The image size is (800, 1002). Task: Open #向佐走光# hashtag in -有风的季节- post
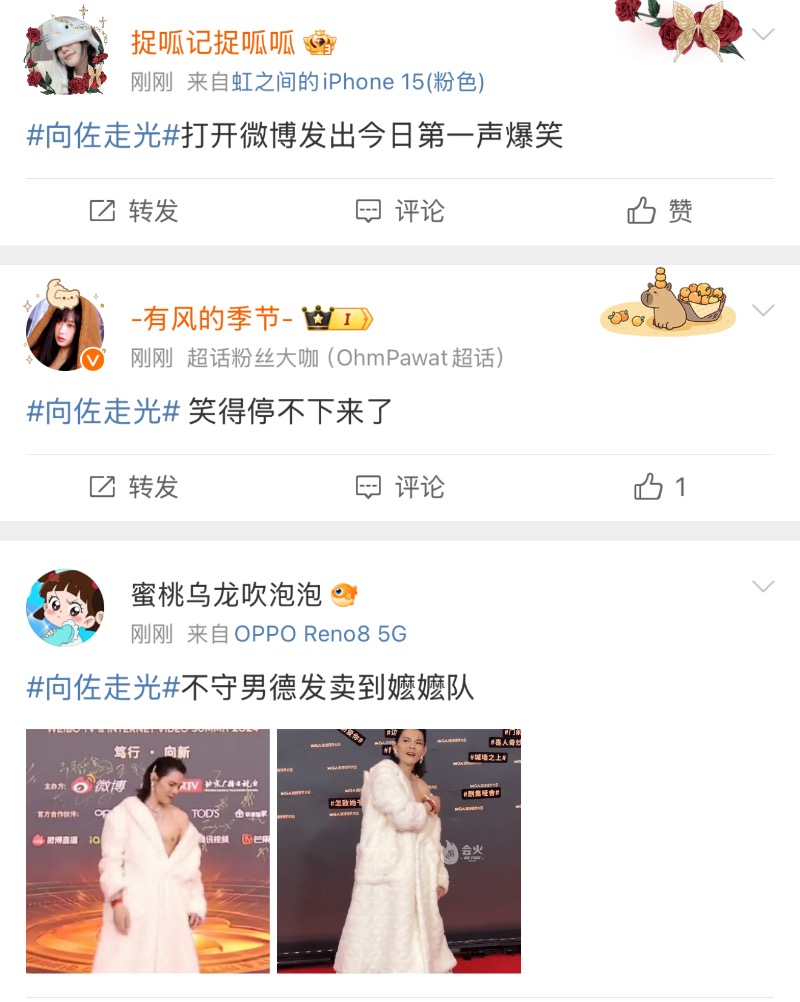click(104, 411)
